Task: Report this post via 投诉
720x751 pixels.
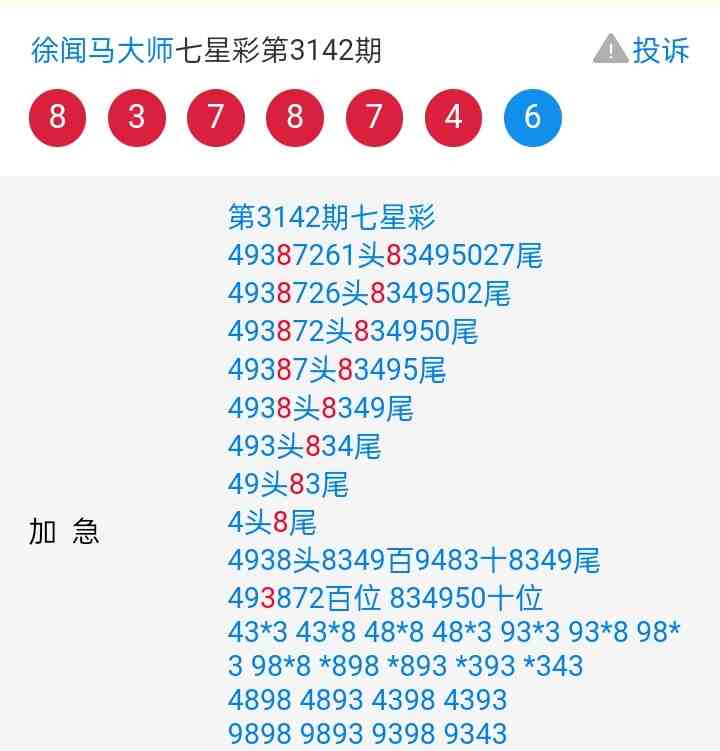Action: pyautogui.click(x=642, y=50)
